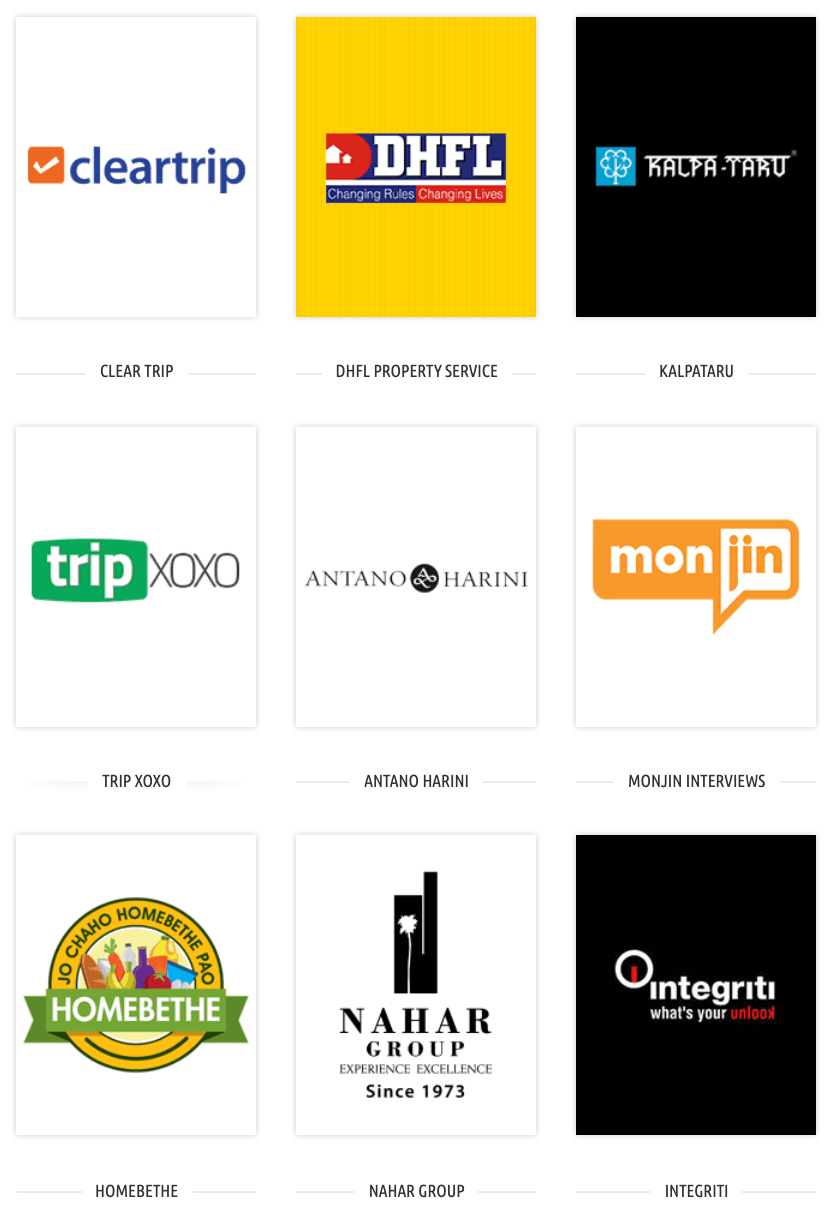Open the Integriti client tile

tap(696, 985)
